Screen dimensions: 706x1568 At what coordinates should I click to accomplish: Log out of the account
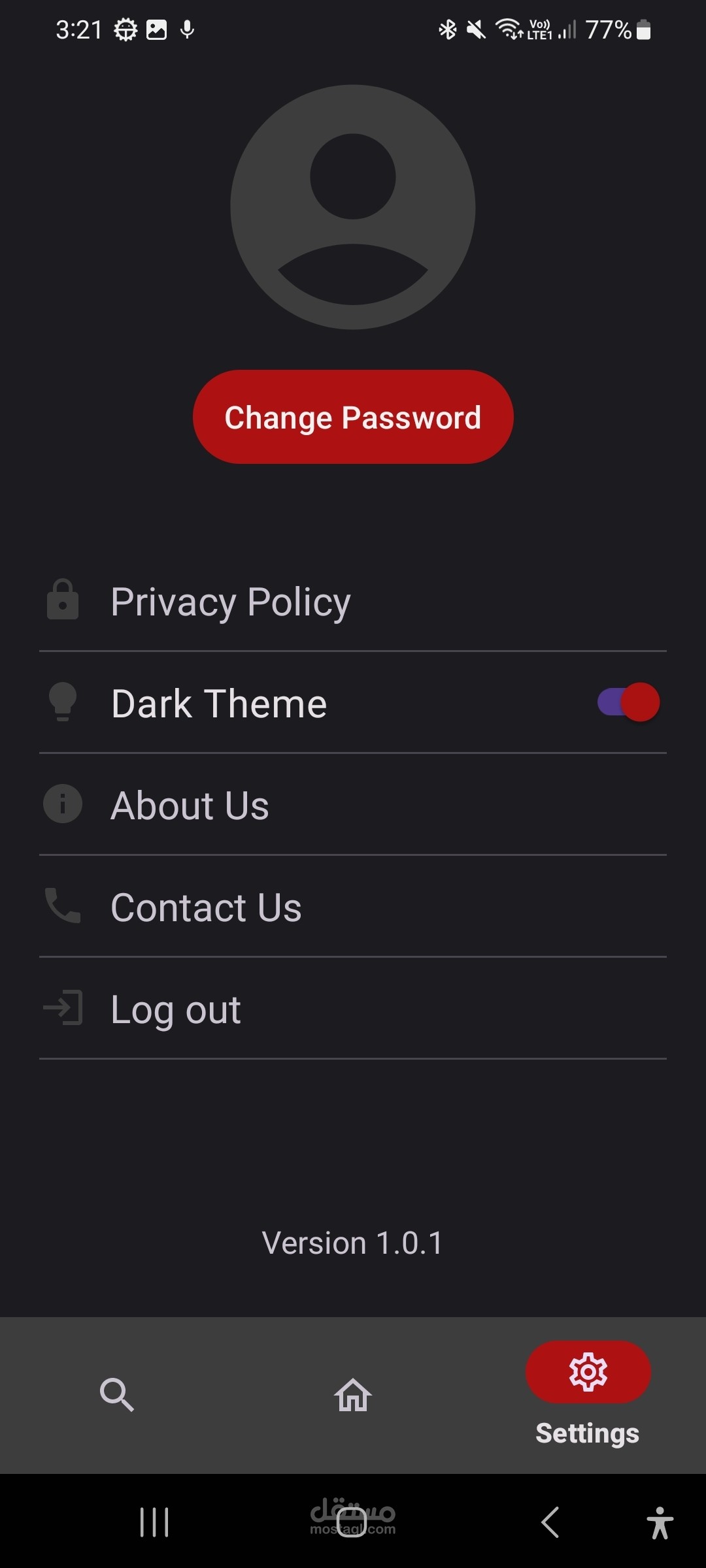pos(353,1009)
